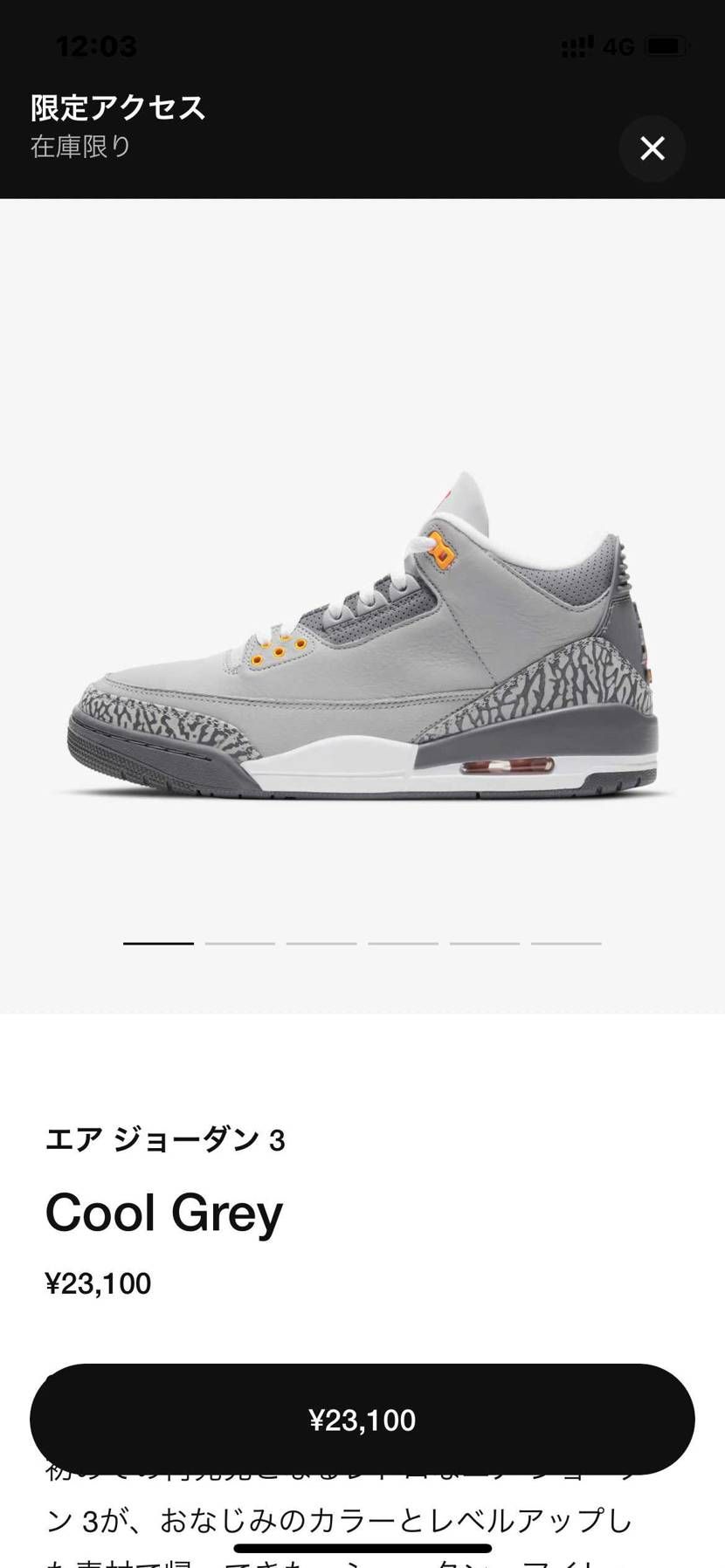Select the second carousel page indicator

(240, 943)
